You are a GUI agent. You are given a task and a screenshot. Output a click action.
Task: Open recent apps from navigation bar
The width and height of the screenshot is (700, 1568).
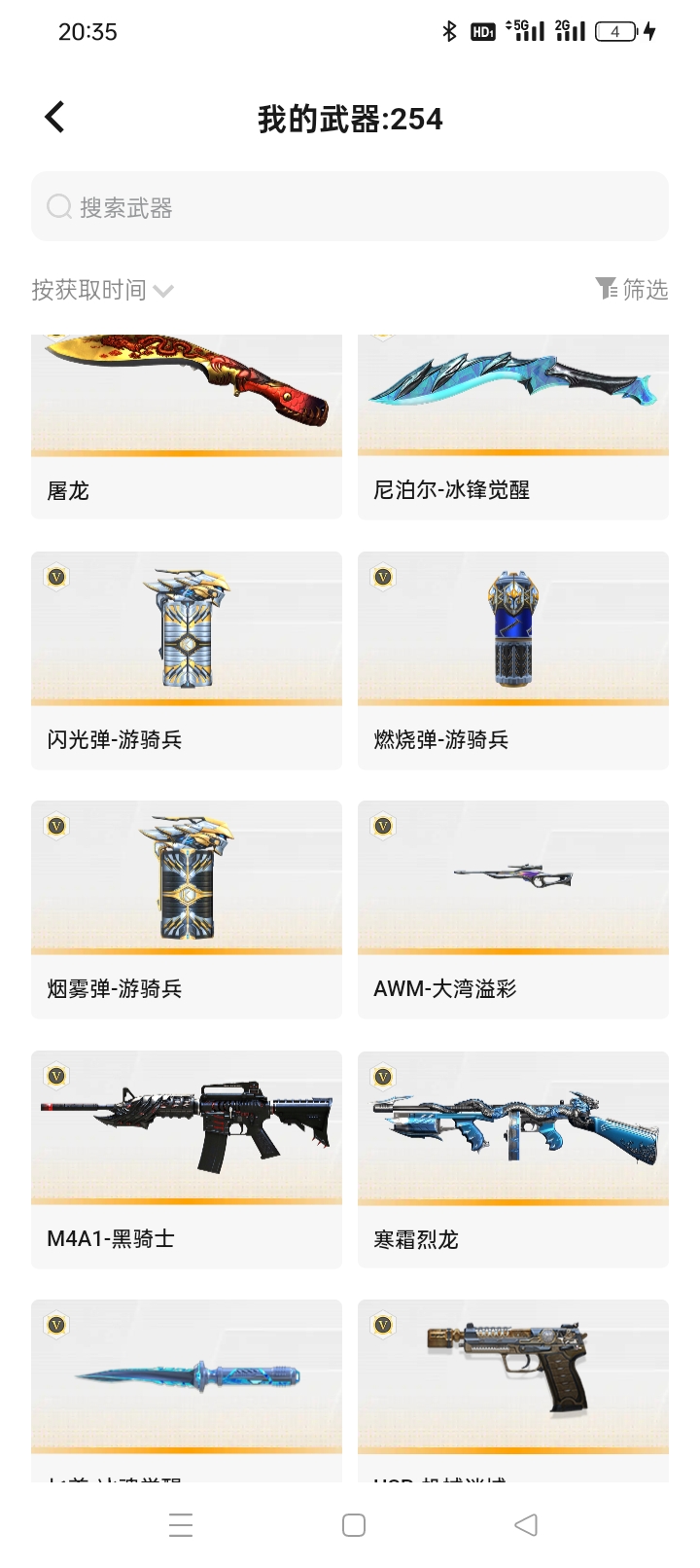[x=181, y=1524]
